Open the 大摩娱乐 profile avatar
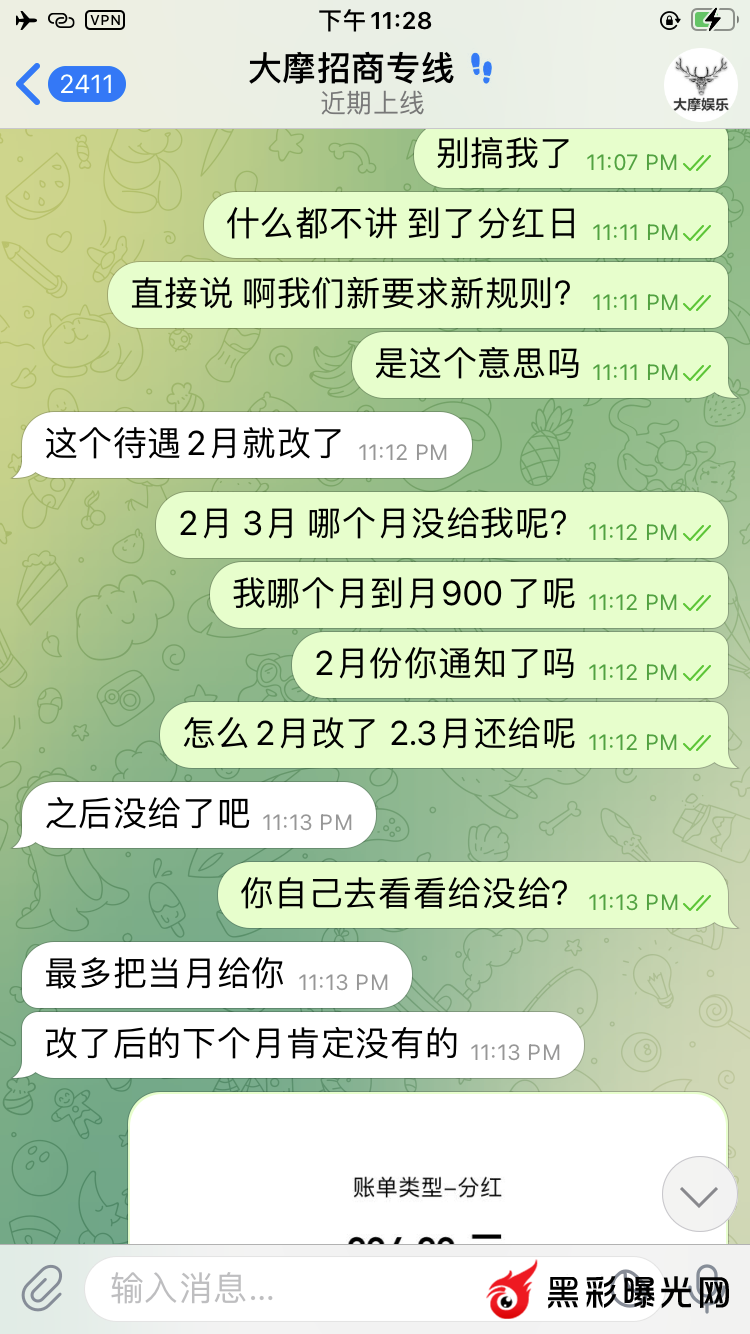Viewport: 750px width, 1334px height. coord(700,84)
